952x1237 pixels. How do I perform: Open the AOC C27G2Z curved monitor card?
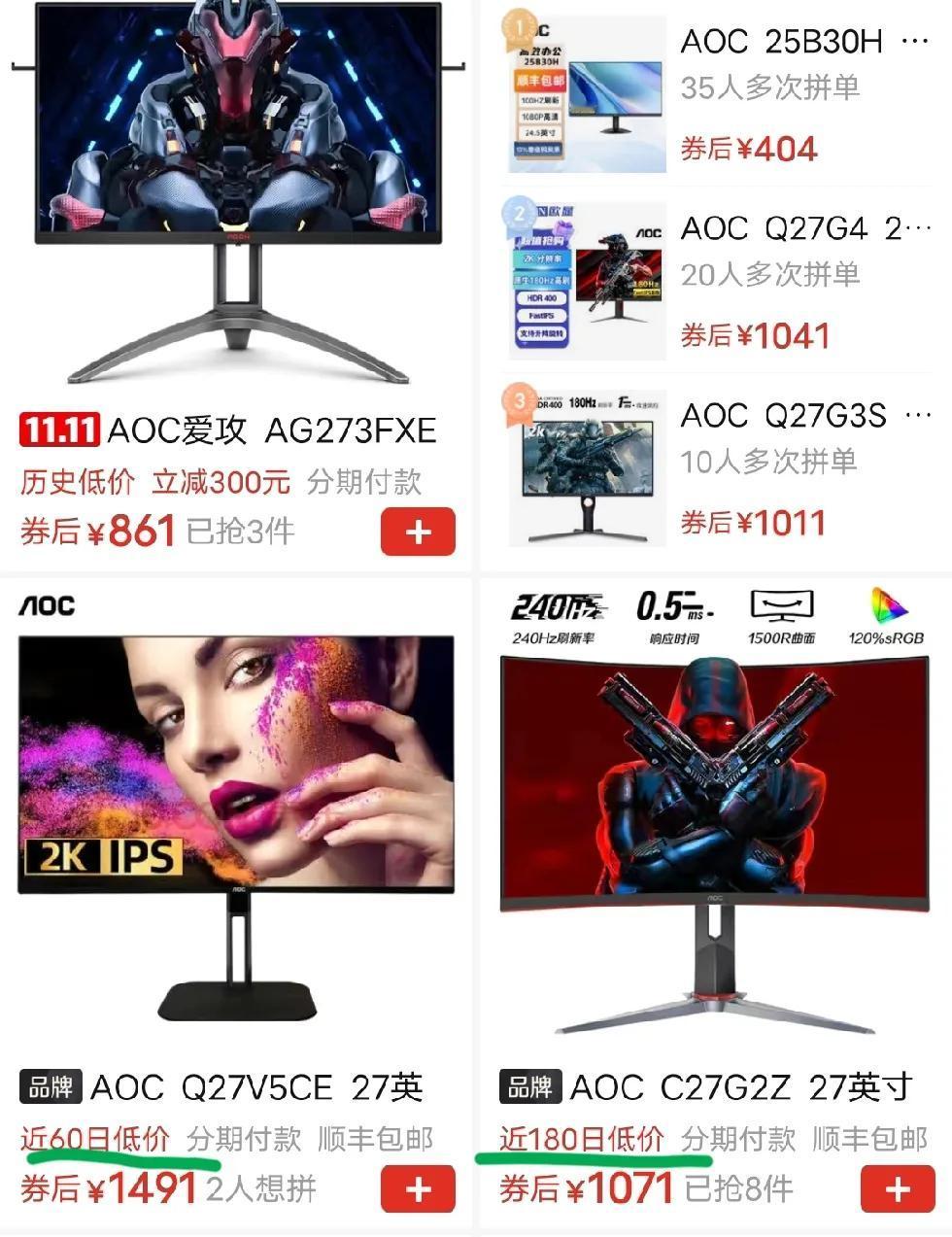tap(712, 826)
